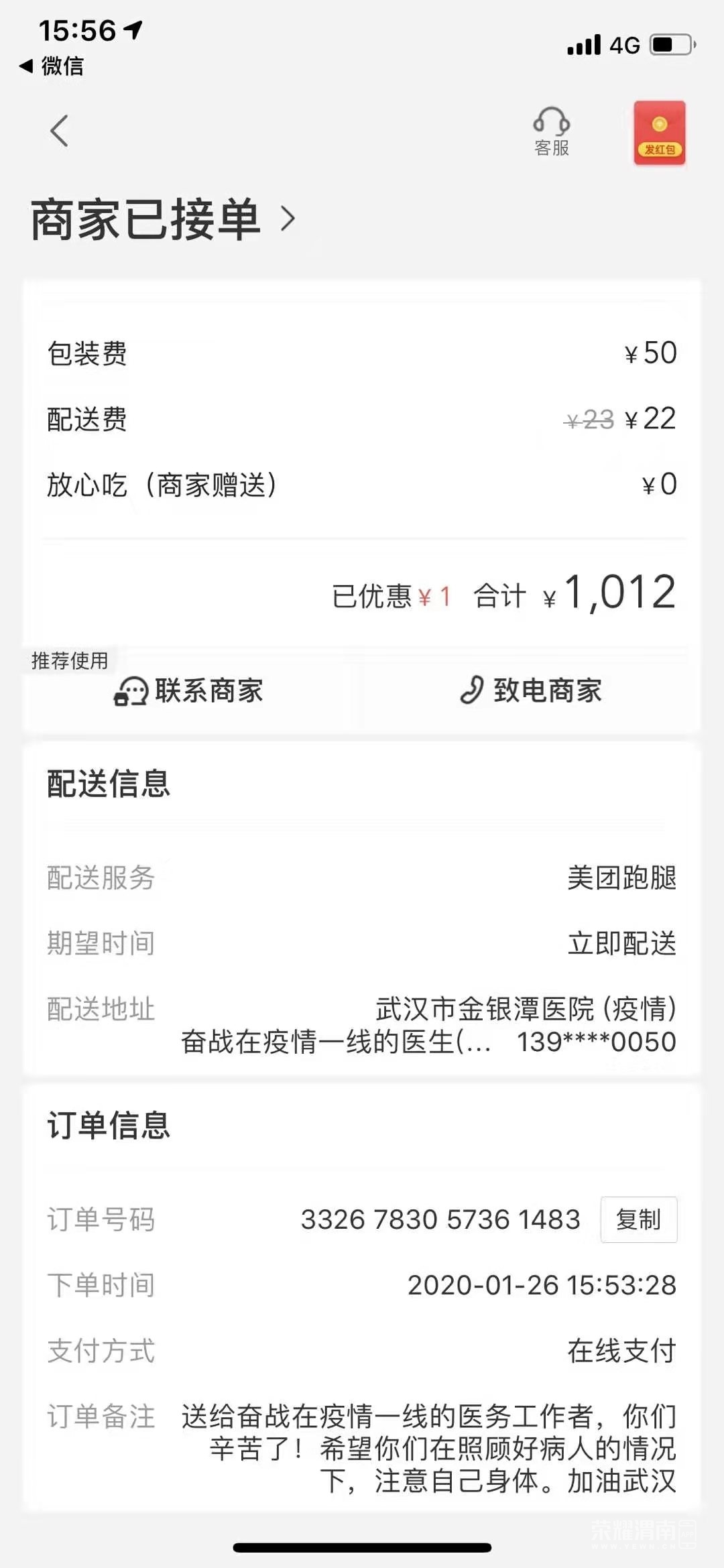Copy the order number with 复制
The image size is (724, 1568).
coord(638,1219)
